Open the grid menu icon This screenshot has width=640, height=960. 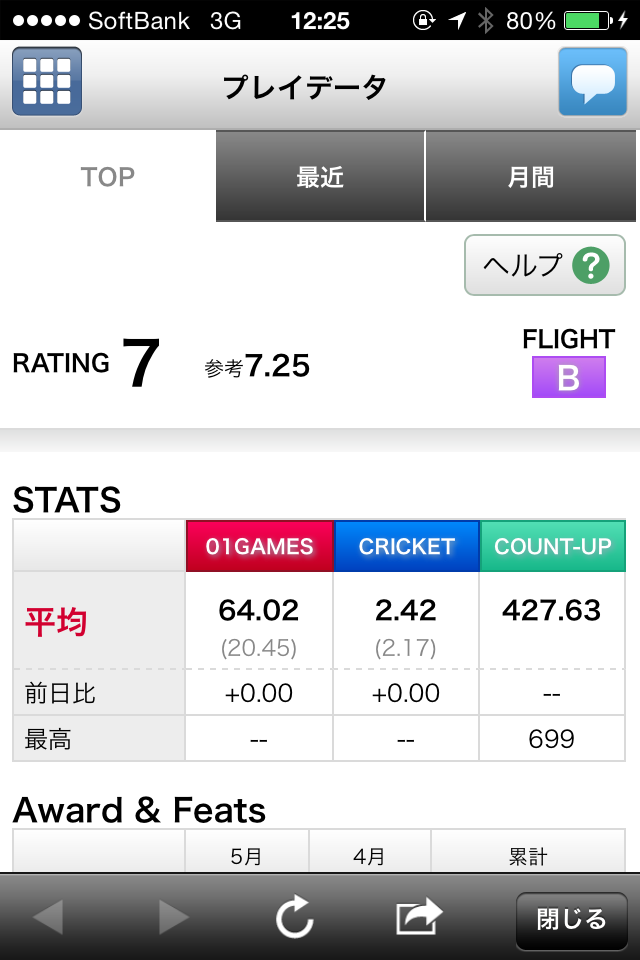click(x=47, y=81)
